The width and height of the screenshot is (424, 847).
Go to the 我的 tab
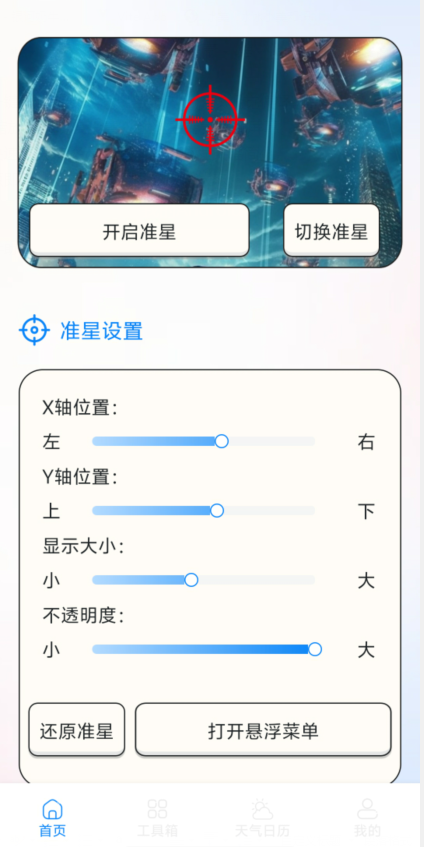[367, 818]
